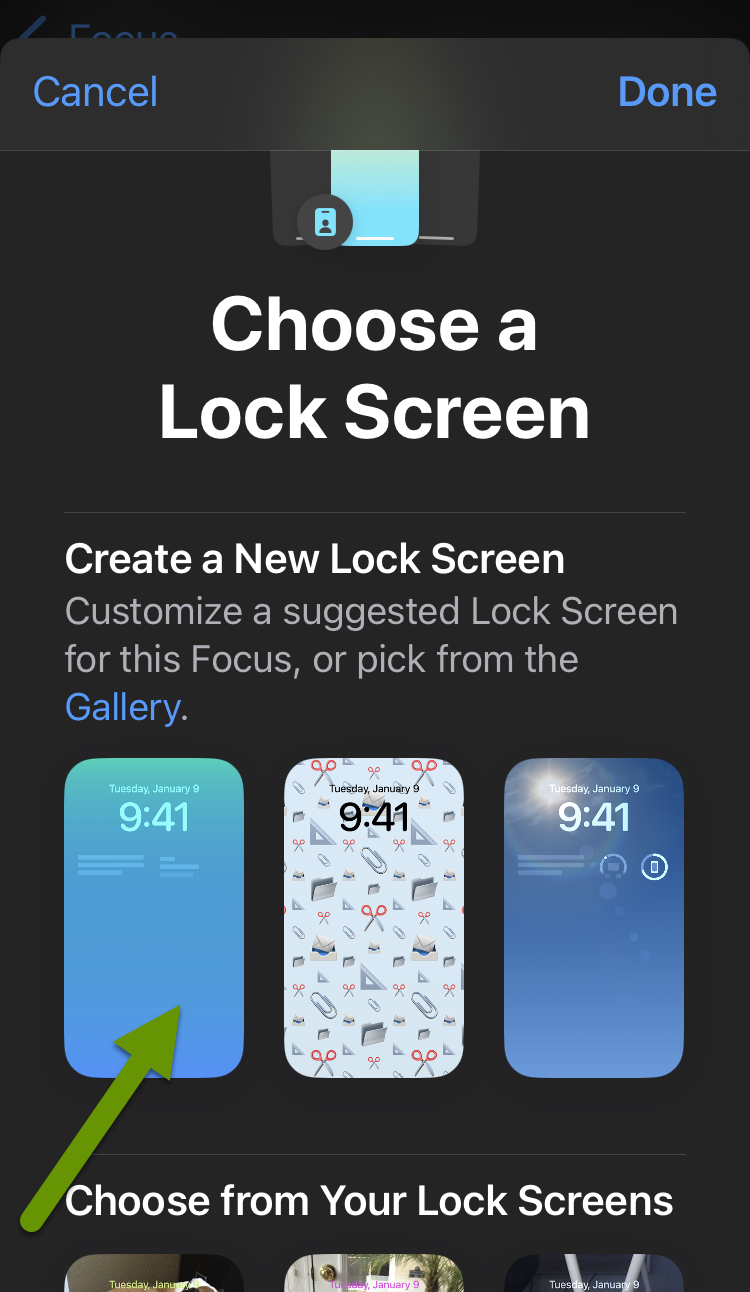Cancel choosing a lock screen
The height and width of the screenshot is (1292, 750).
95,92
